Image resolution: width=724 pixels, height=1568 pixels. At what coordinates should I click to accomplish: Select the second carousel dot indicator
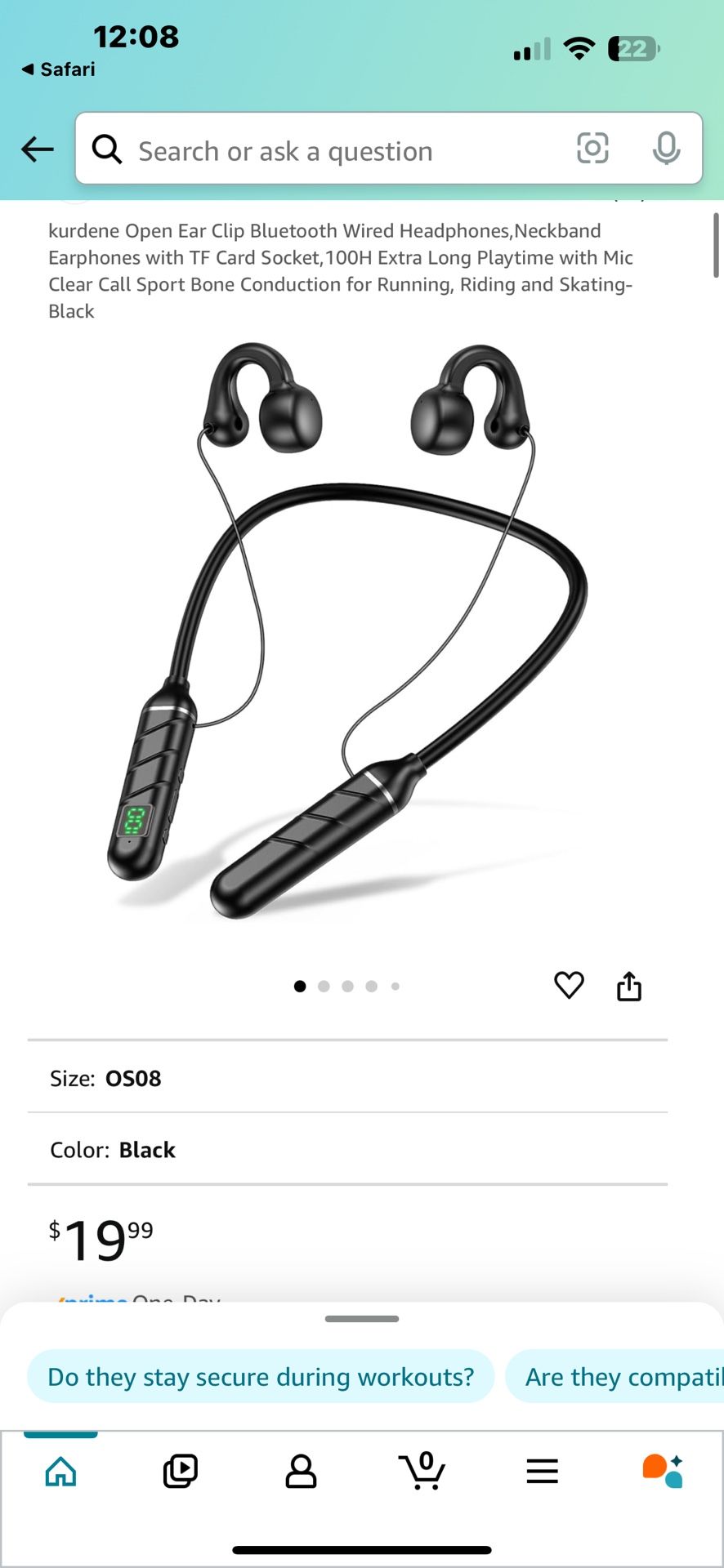click(324, 986)
